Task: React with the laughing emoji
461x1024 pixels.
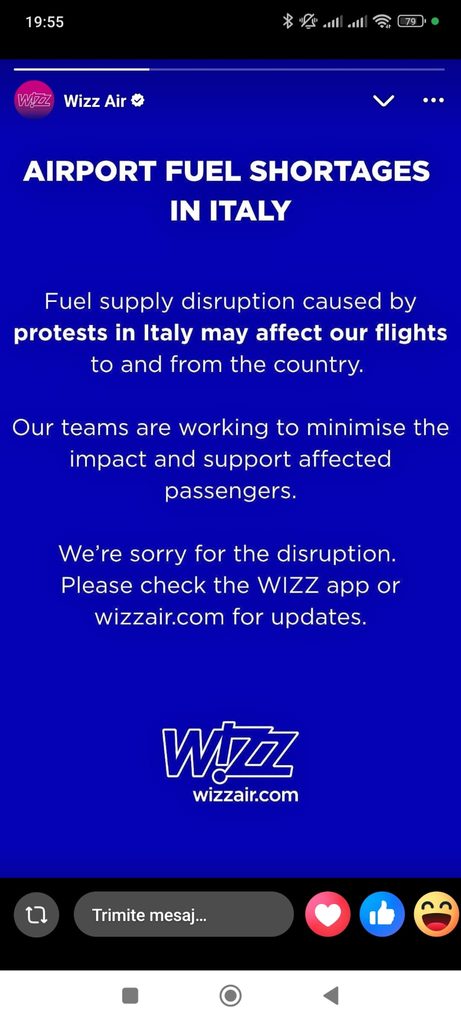Action: pos(436,914)
